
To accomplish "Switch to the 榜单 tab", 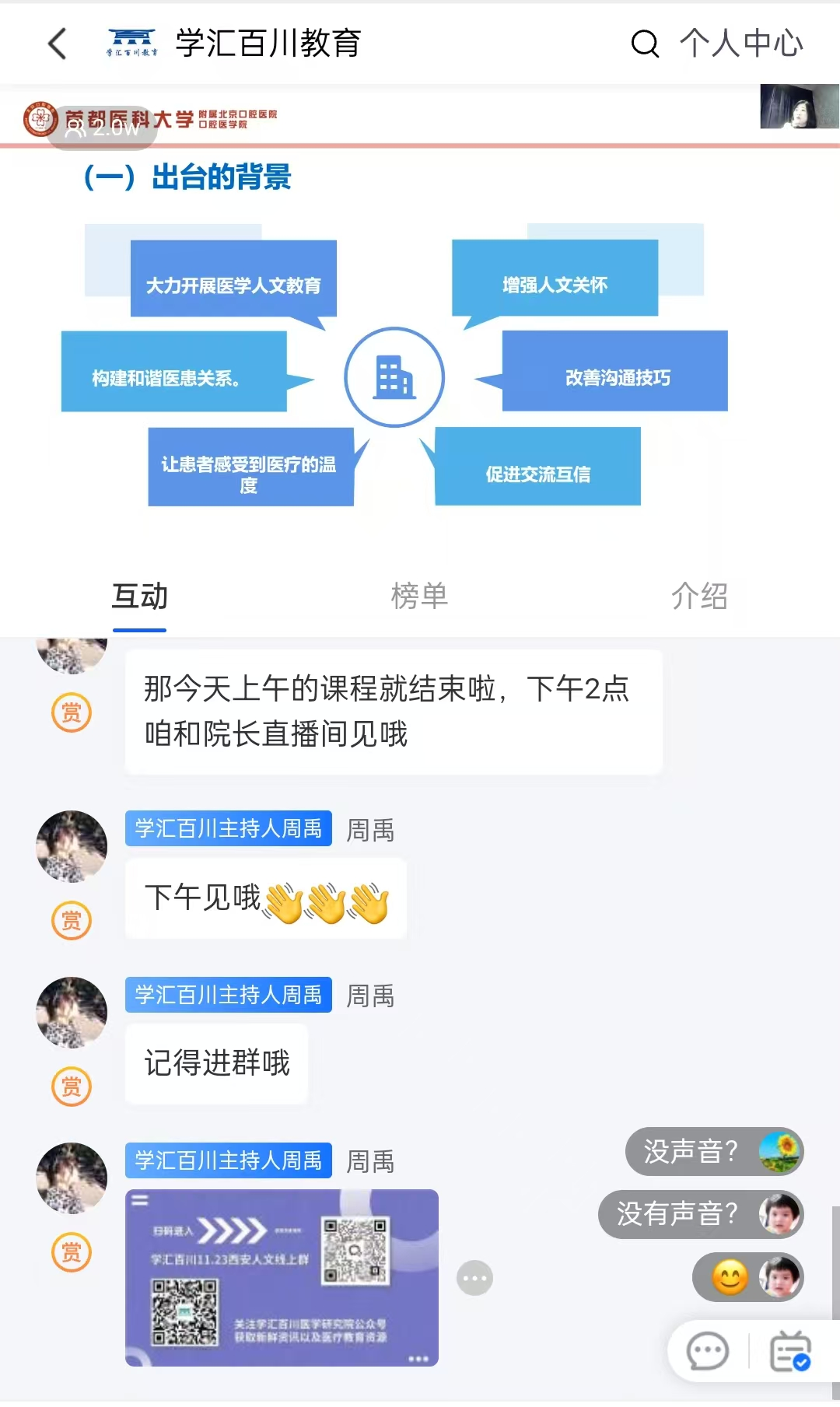I will click(x=419, y=596).
